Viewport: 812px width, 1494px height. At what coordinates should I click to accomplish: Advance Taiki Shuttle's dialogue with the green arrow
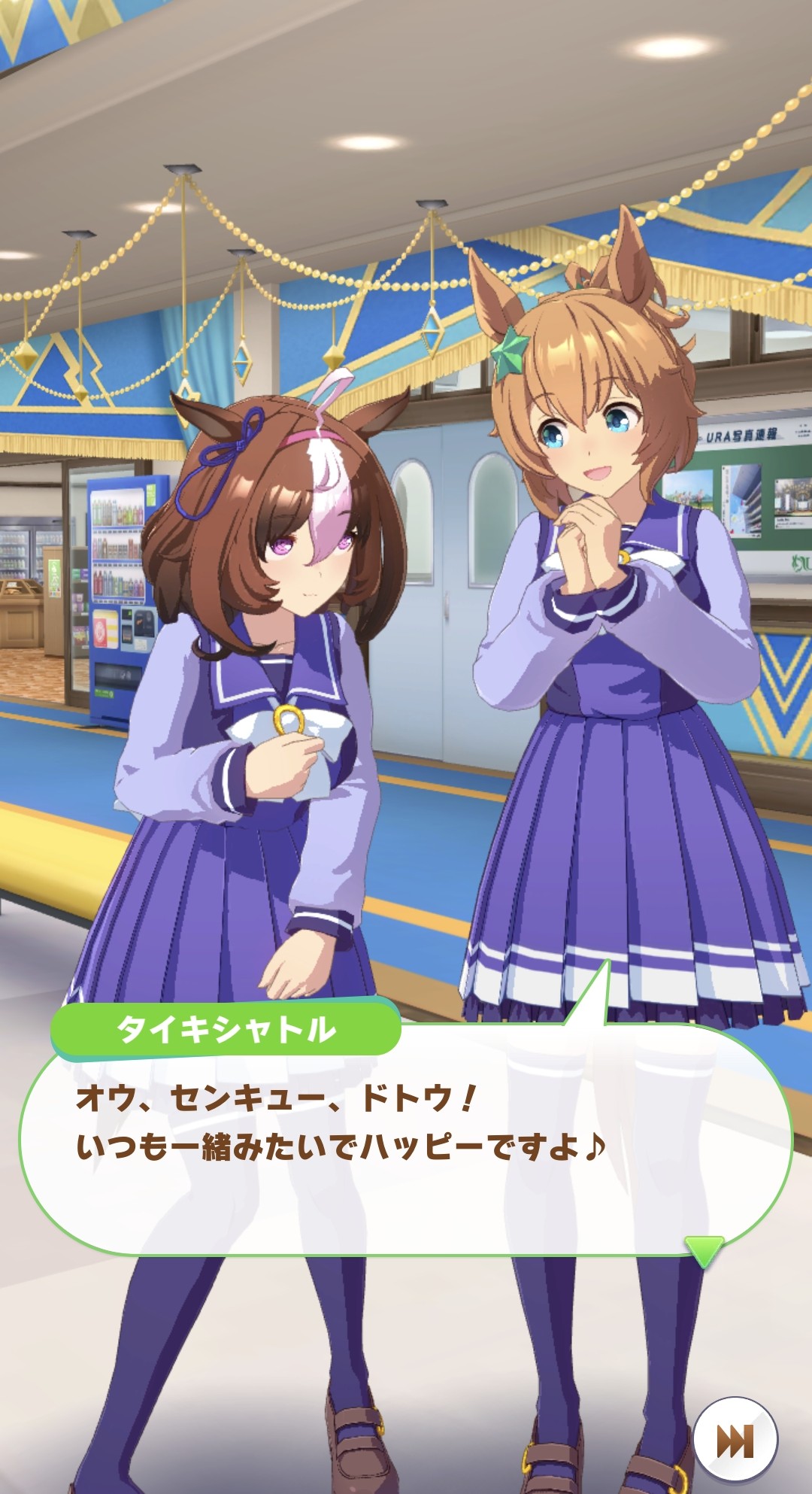click(x=704, y=1250)
